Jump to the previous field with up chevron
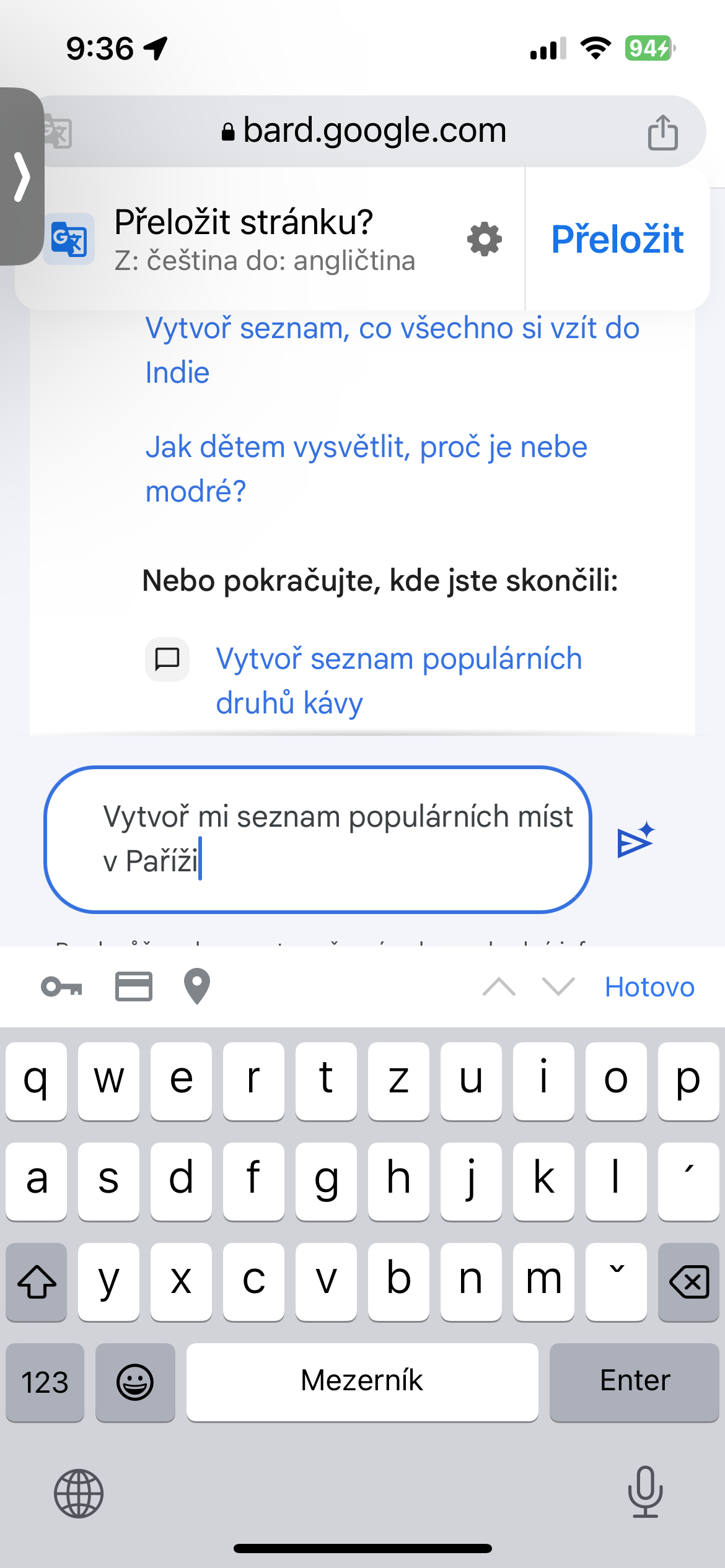725x1568 pixels. pos(499,987)
